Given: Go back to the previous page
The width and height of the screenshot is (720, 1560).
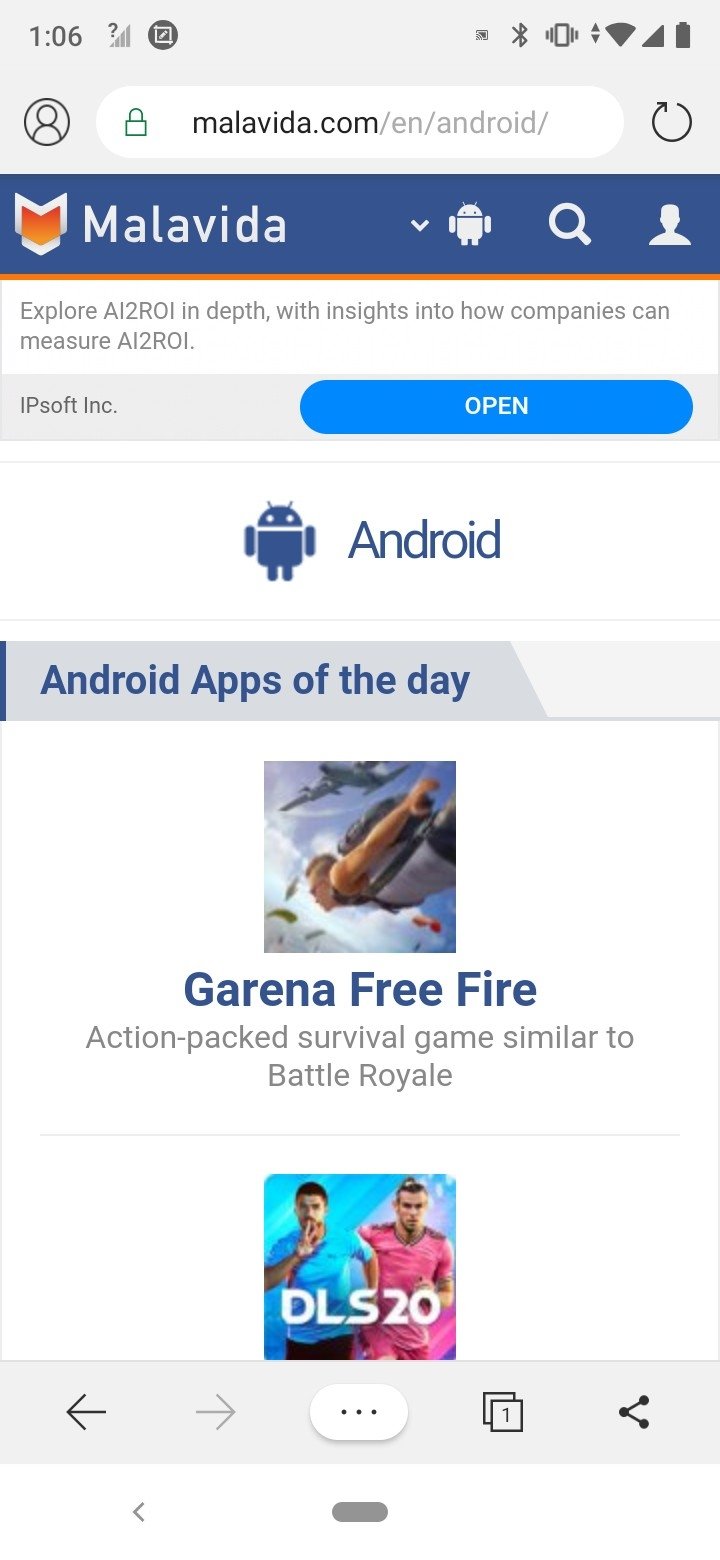Looking at the screenshot, I should 86,1412.
